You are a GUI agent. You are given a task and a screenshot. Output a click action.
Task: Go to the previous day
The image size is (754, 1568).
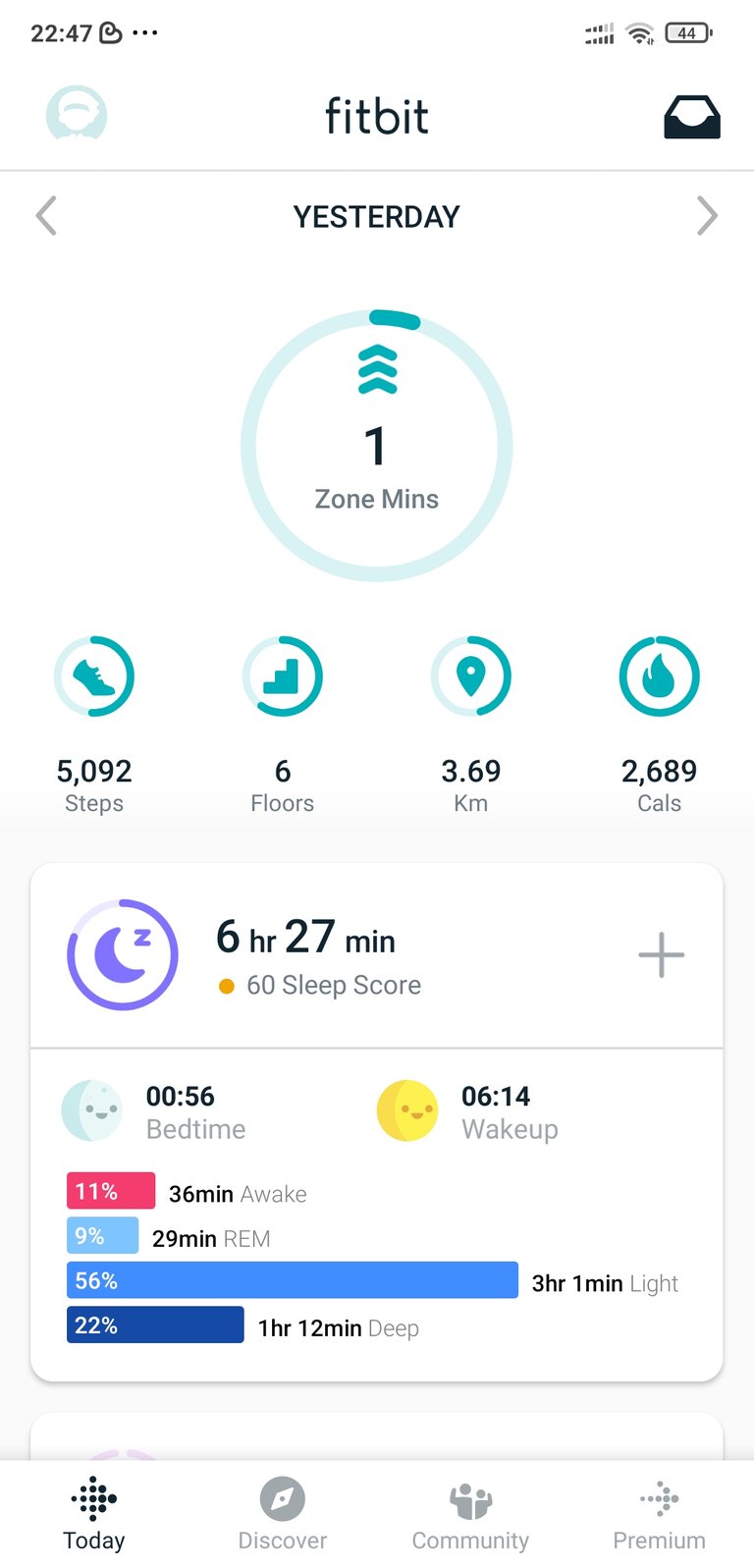[x=46, y=216]
